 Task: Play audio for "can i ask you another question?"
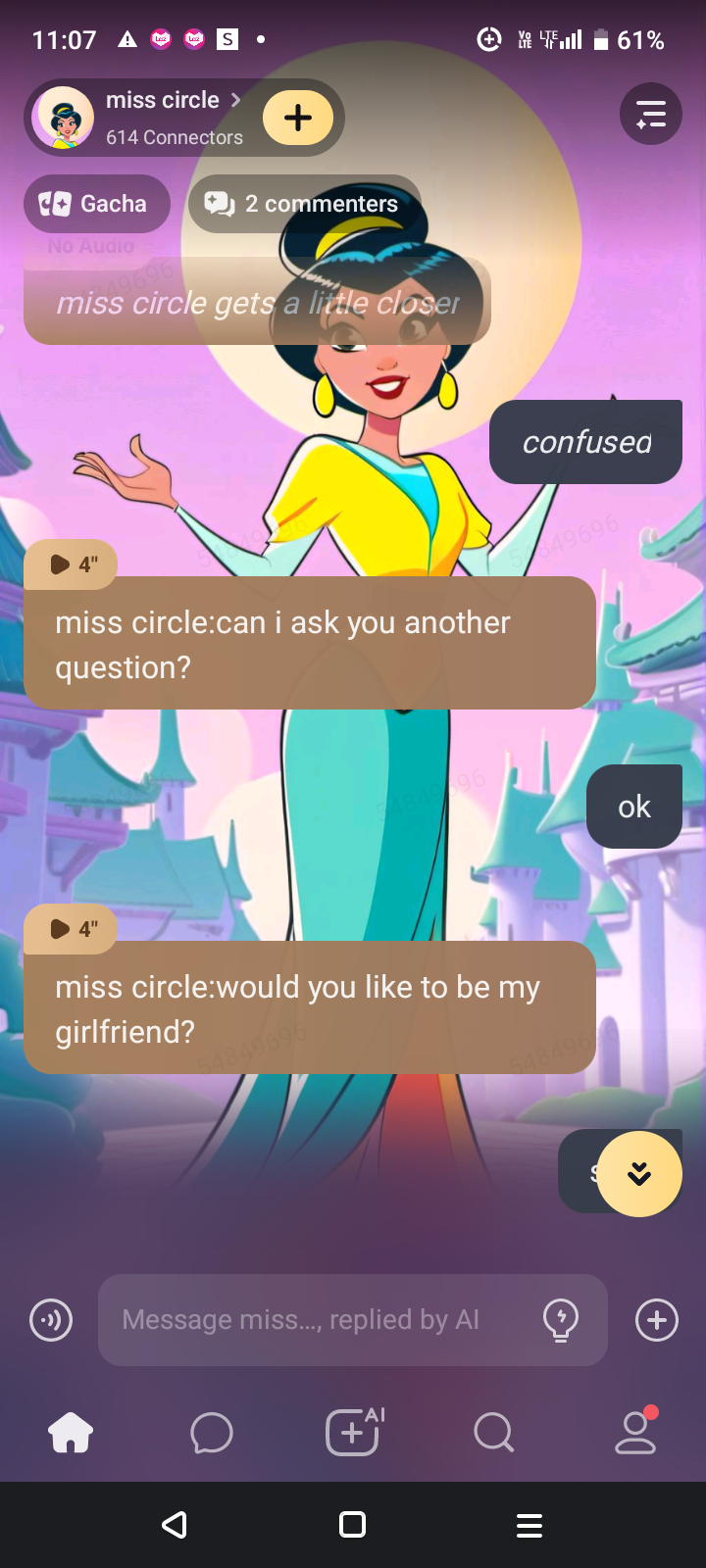[x=72, y=564]
